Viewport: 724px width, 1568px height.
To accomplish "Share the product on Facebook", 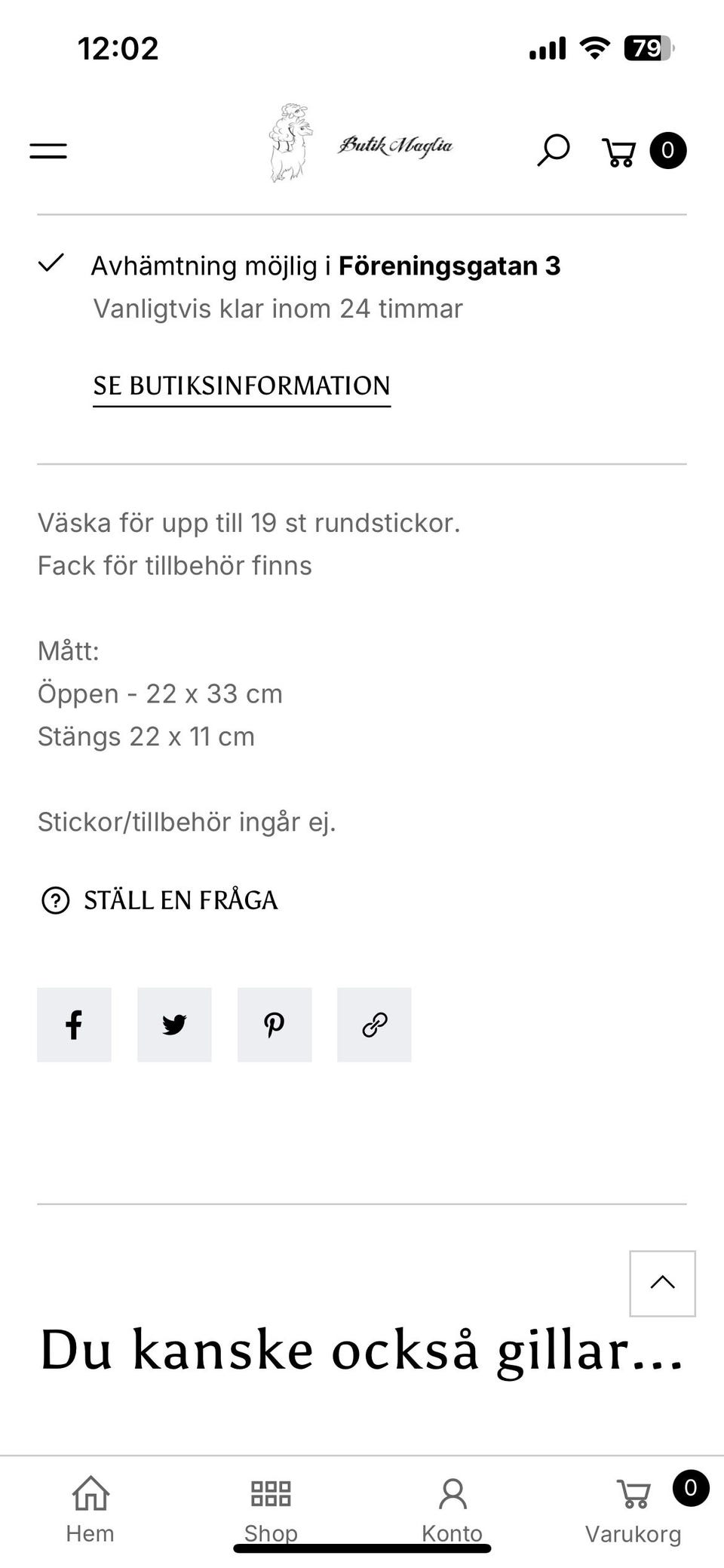I will [x=73, y=1024].
